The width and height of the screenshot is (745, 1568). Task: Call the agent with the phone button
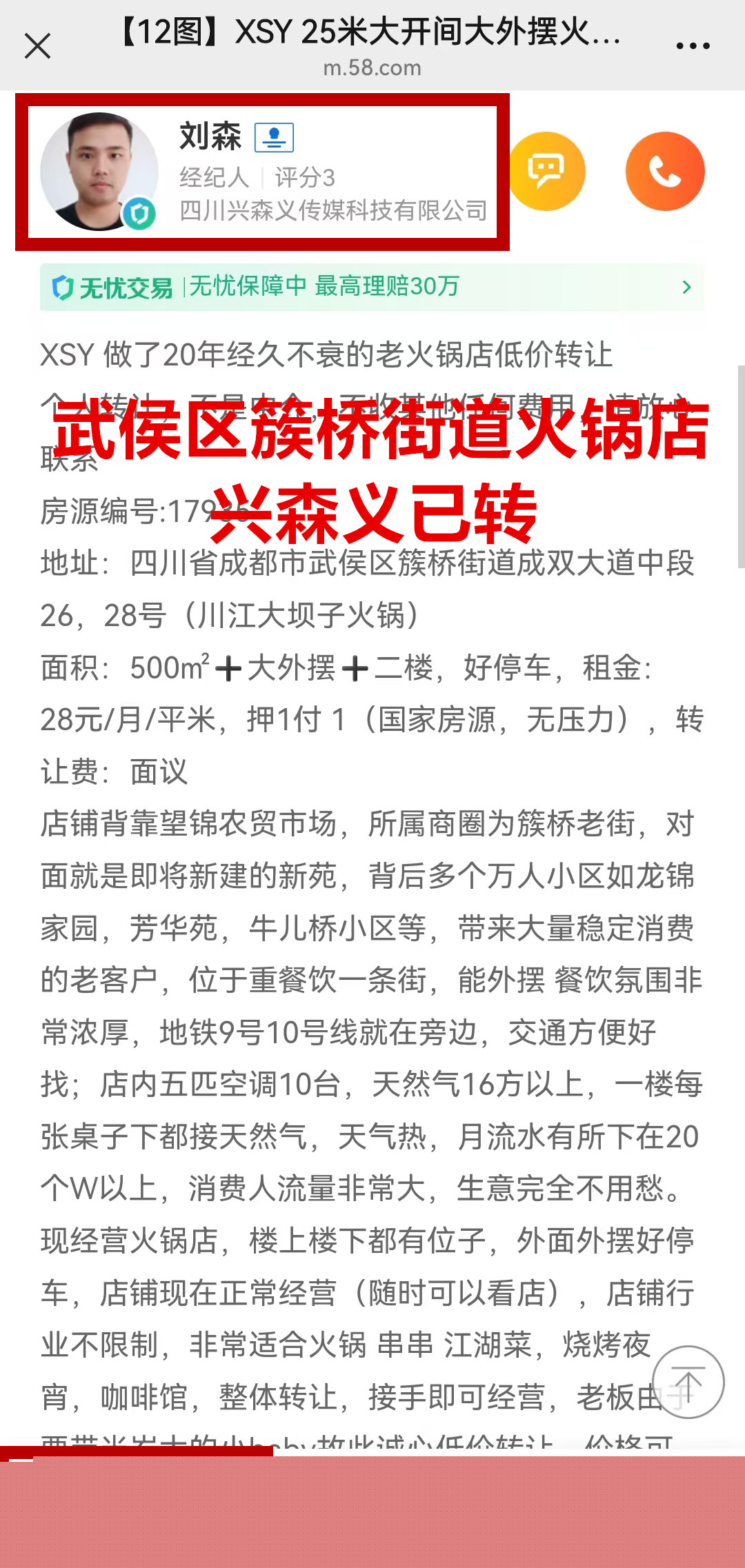665,171
